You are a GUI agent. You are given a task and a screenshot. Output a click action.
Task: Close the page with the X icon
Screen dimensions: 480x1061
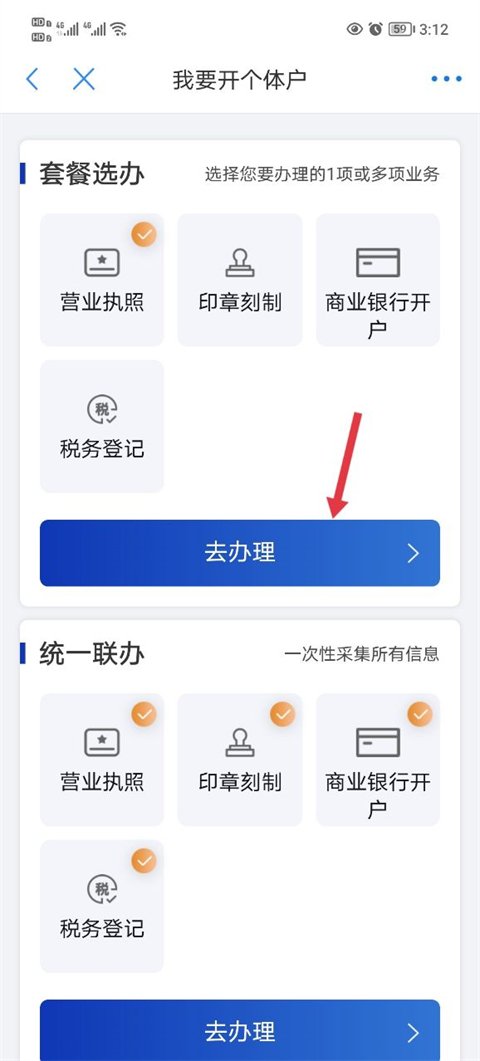point(84,79)
